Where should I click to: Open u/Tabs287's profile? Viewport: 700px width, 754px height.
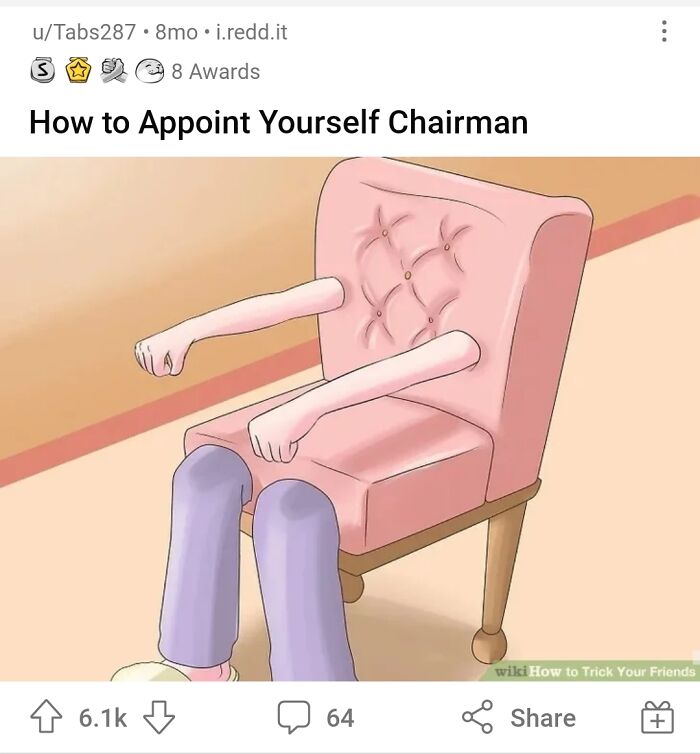(x=84, y=32)
